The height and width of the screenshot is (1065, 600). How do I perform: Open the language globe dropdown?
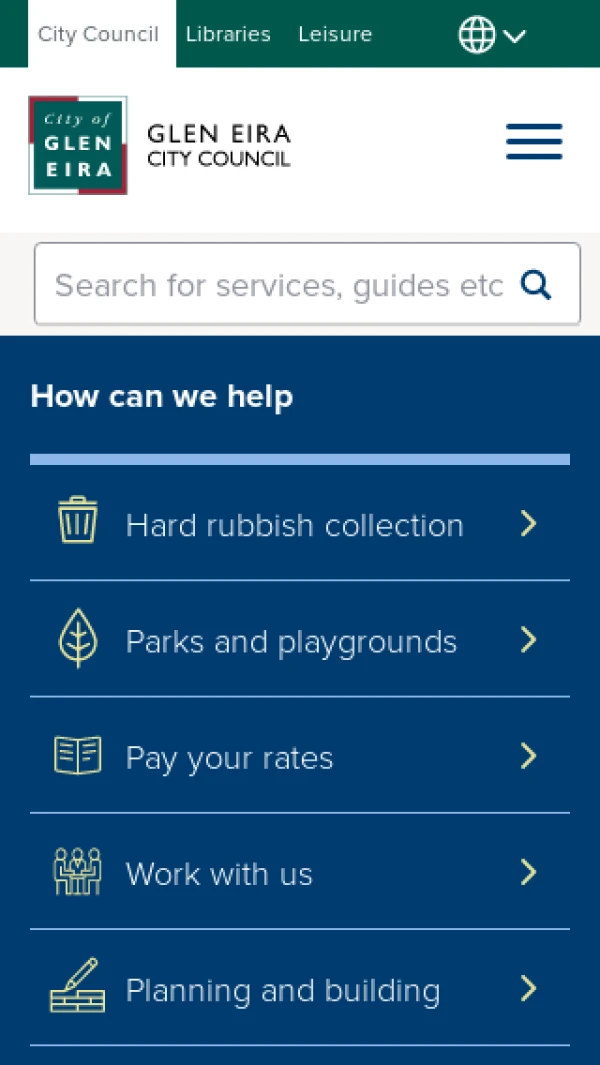tap(491, 35)
